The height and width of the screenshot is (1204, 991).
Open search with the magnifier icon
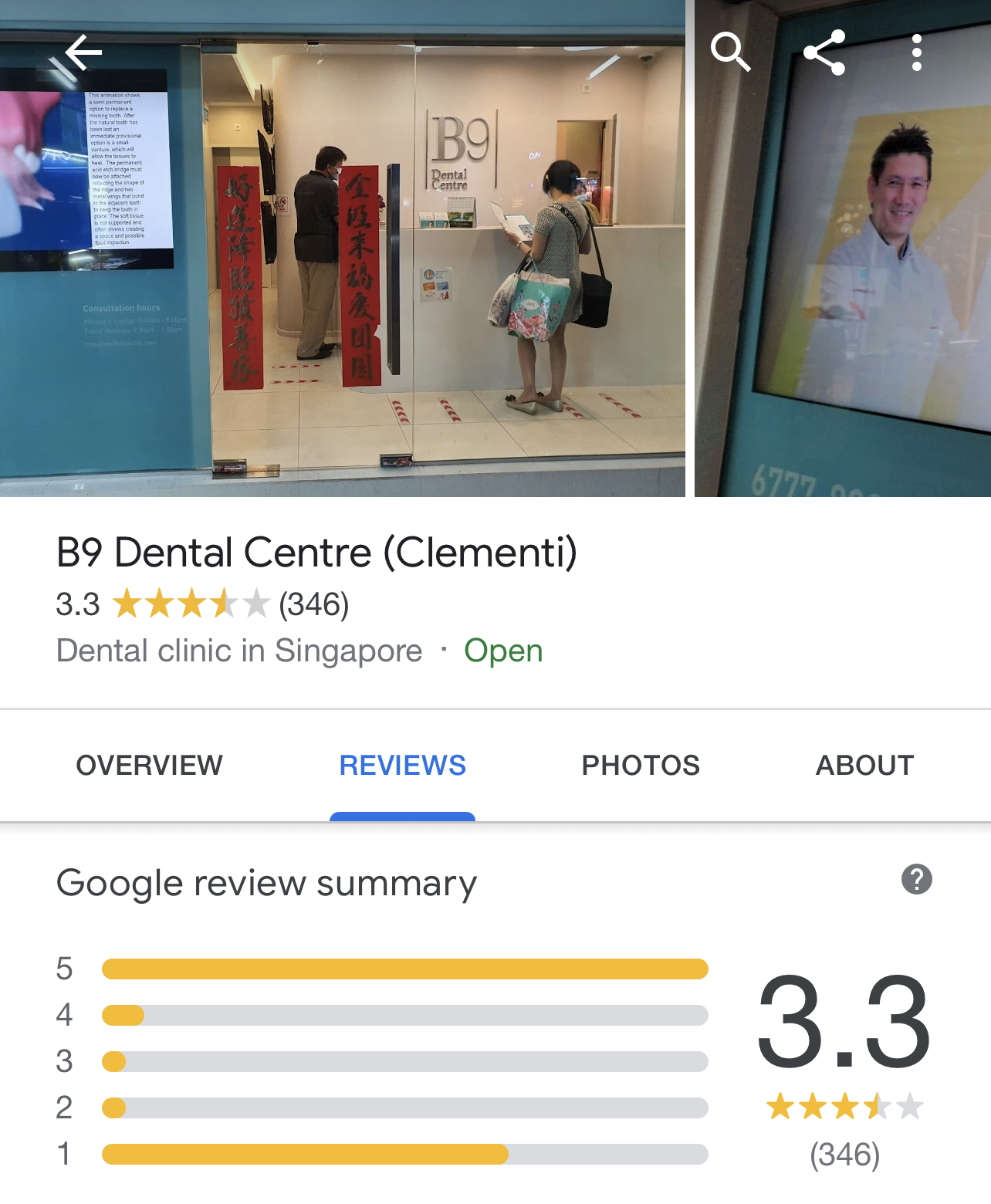[x=730, y=52]
